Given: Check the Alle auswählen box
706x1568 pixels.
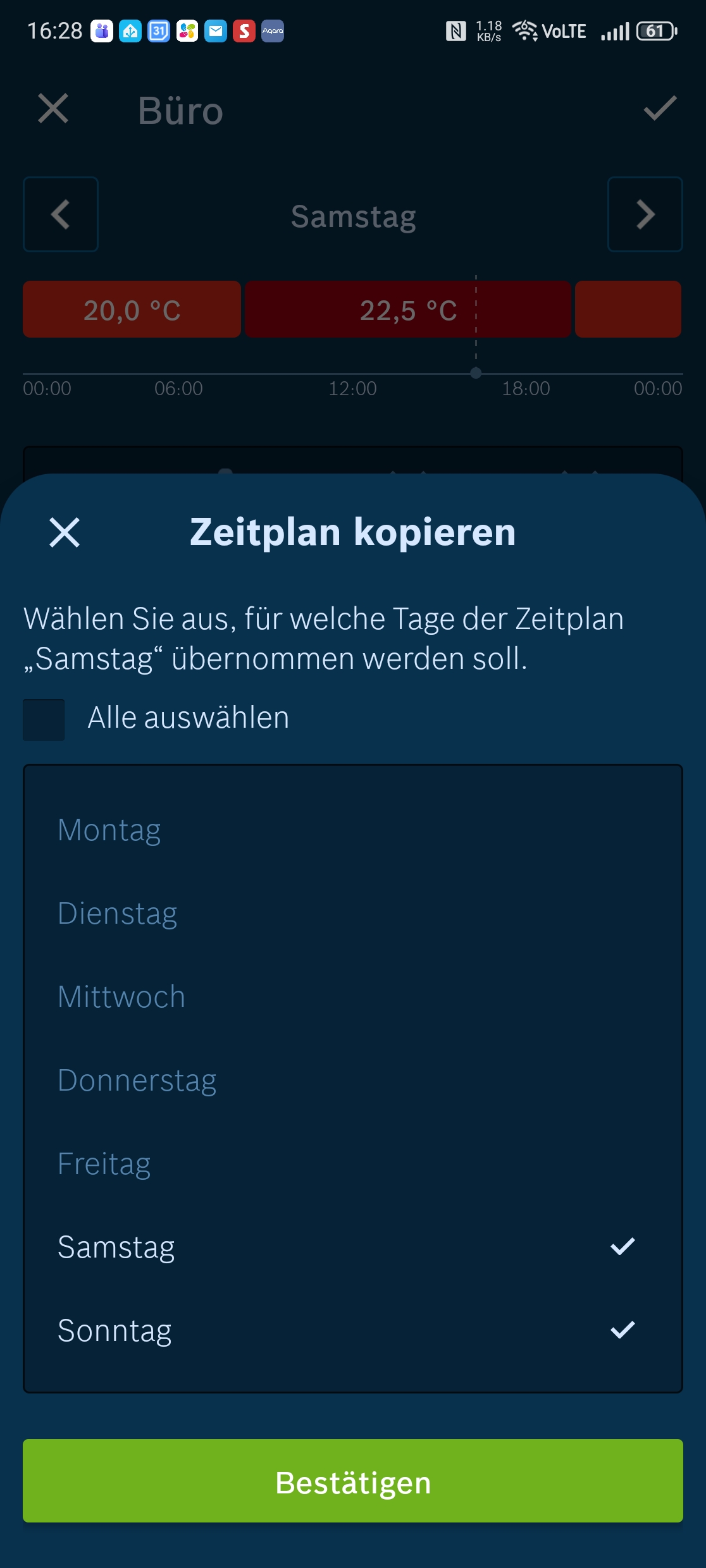Looking at the screenshot, I should click(x=44, y=720).
